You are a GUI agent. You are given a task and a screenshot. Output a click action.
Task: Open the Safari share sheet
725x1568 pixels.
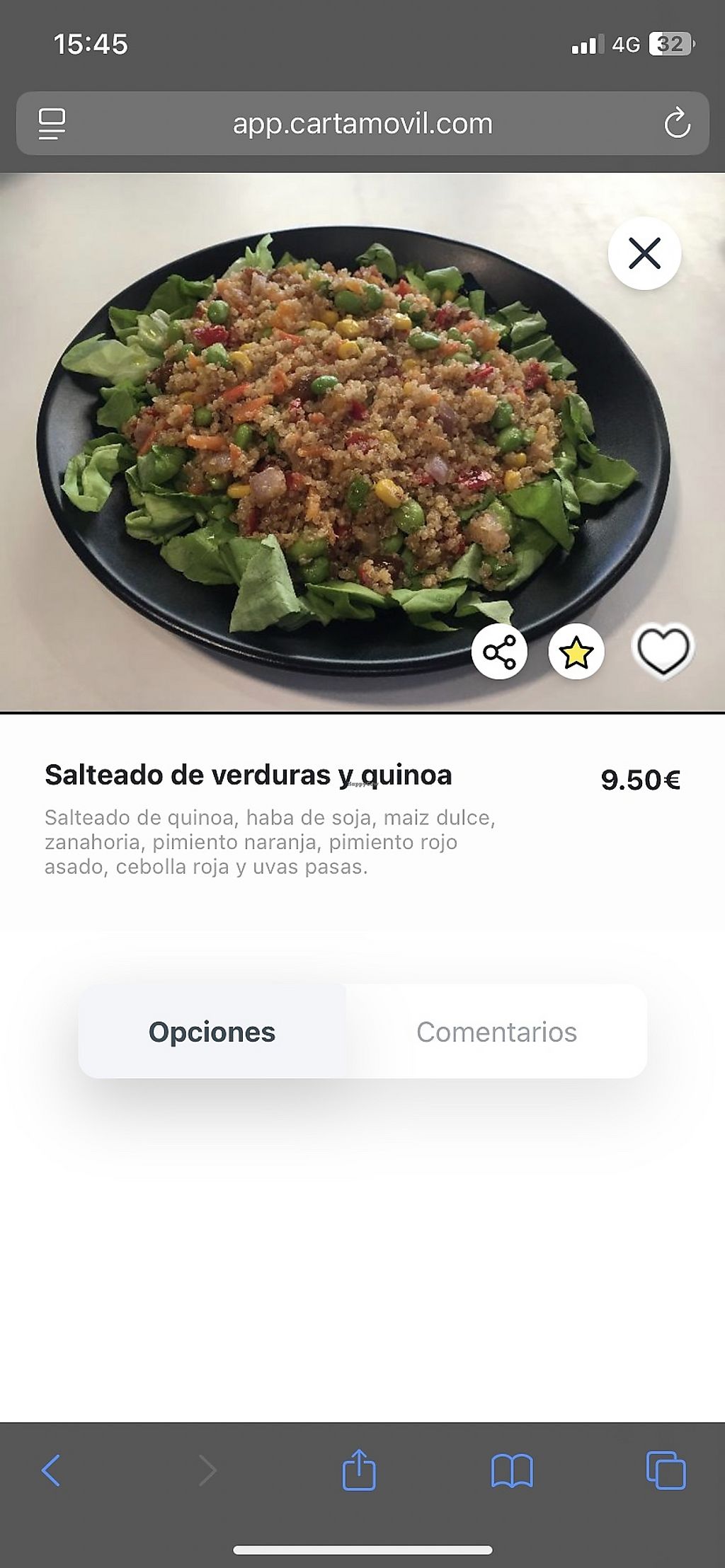(359, 1470)
